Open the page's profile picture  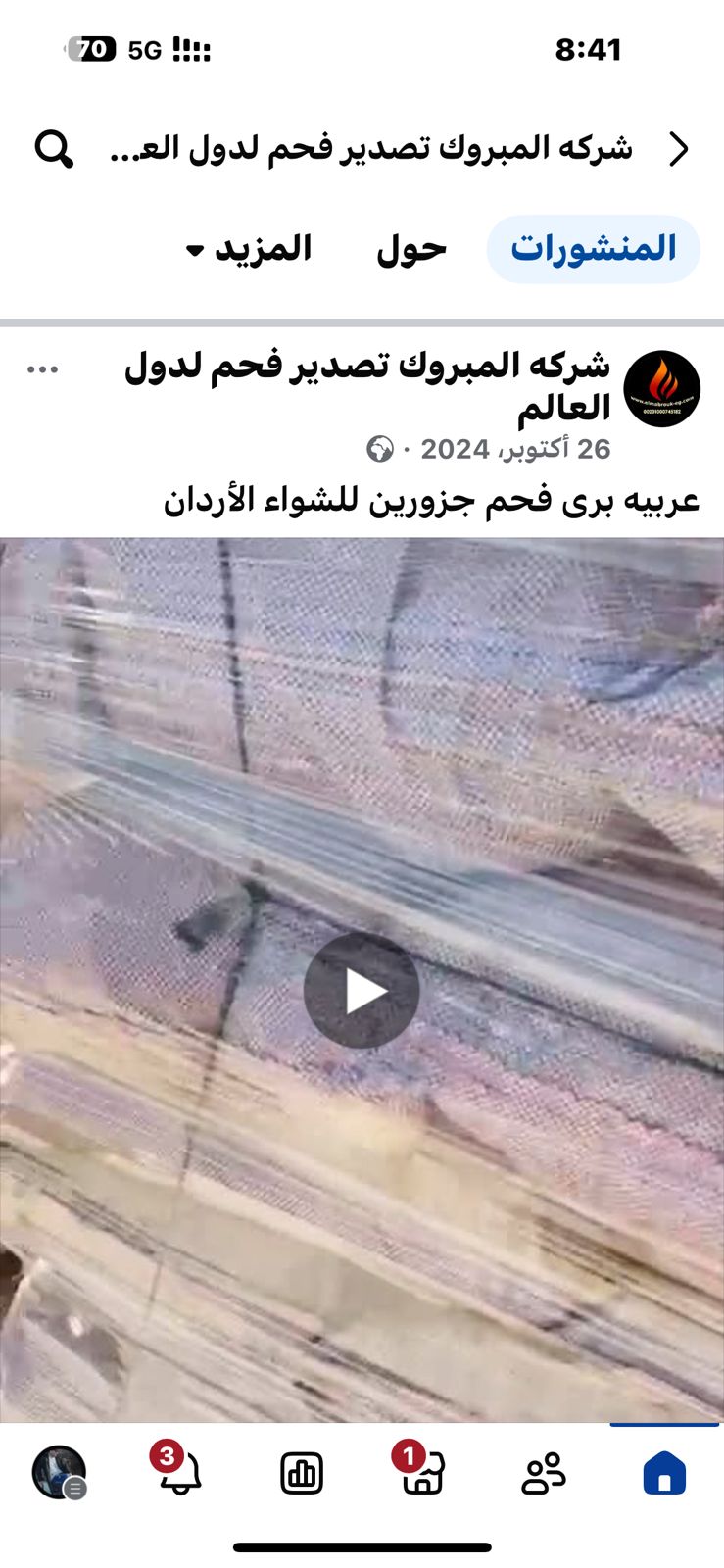coord(662,389)
